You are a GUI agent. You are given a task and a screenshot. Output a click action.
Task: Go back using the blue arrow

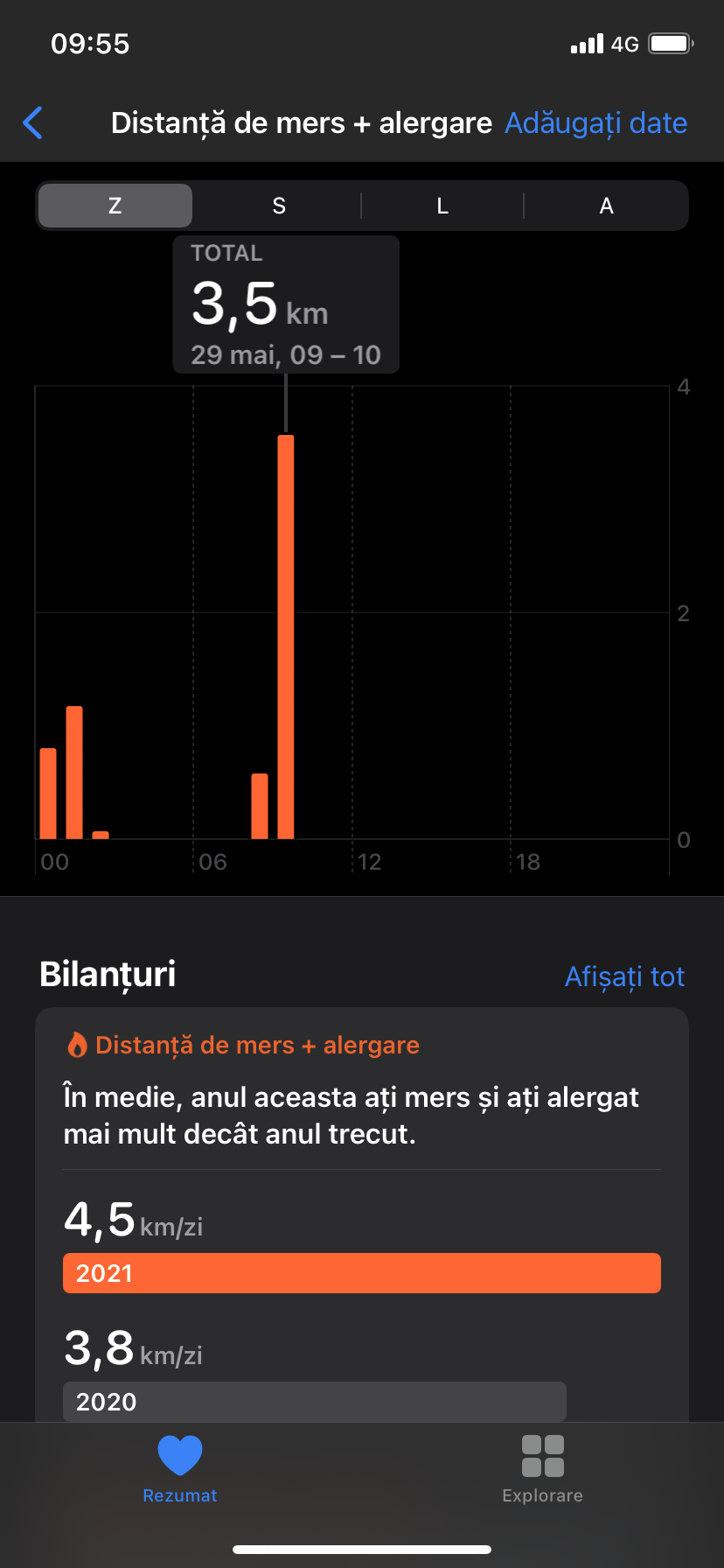[x=33, y=123]
